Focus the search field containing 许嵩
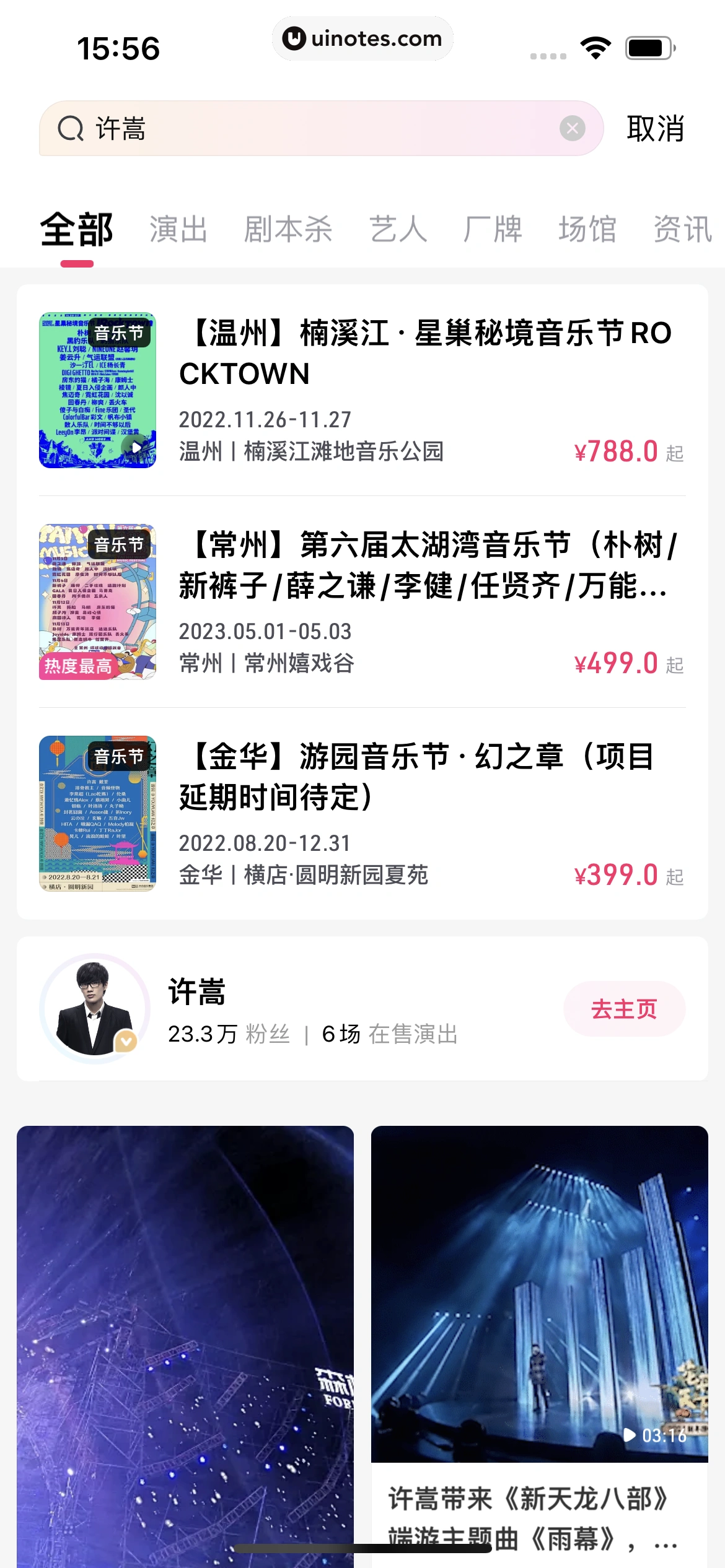 (x=310, y=129)
